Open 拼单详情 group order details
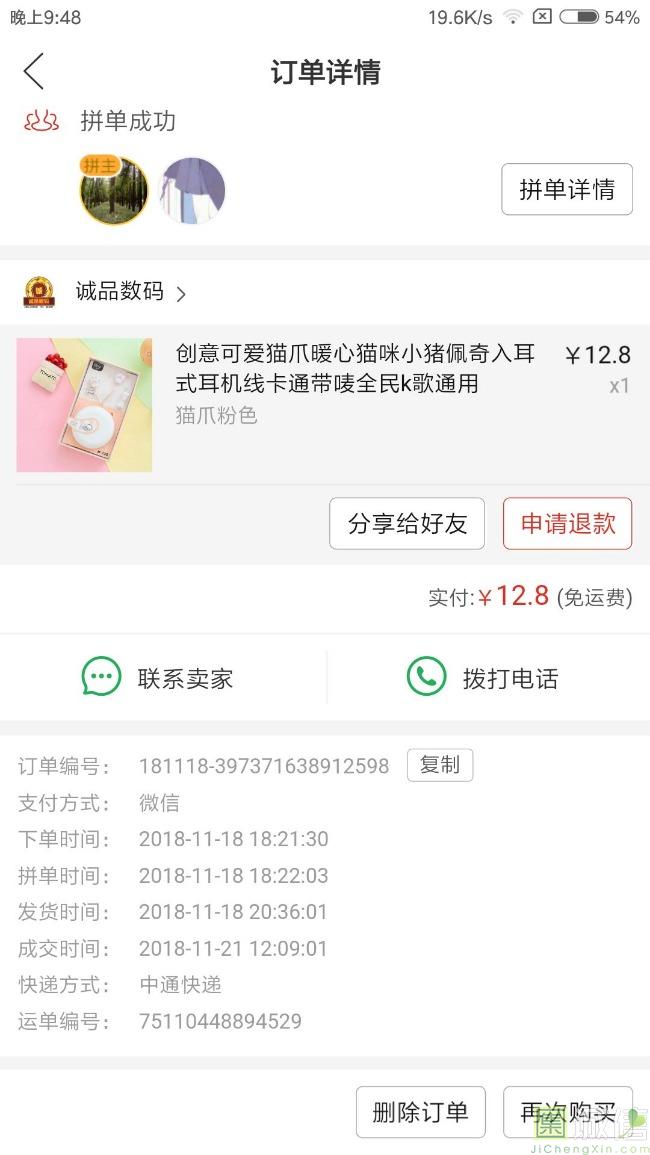 click(x=566, y=189)
